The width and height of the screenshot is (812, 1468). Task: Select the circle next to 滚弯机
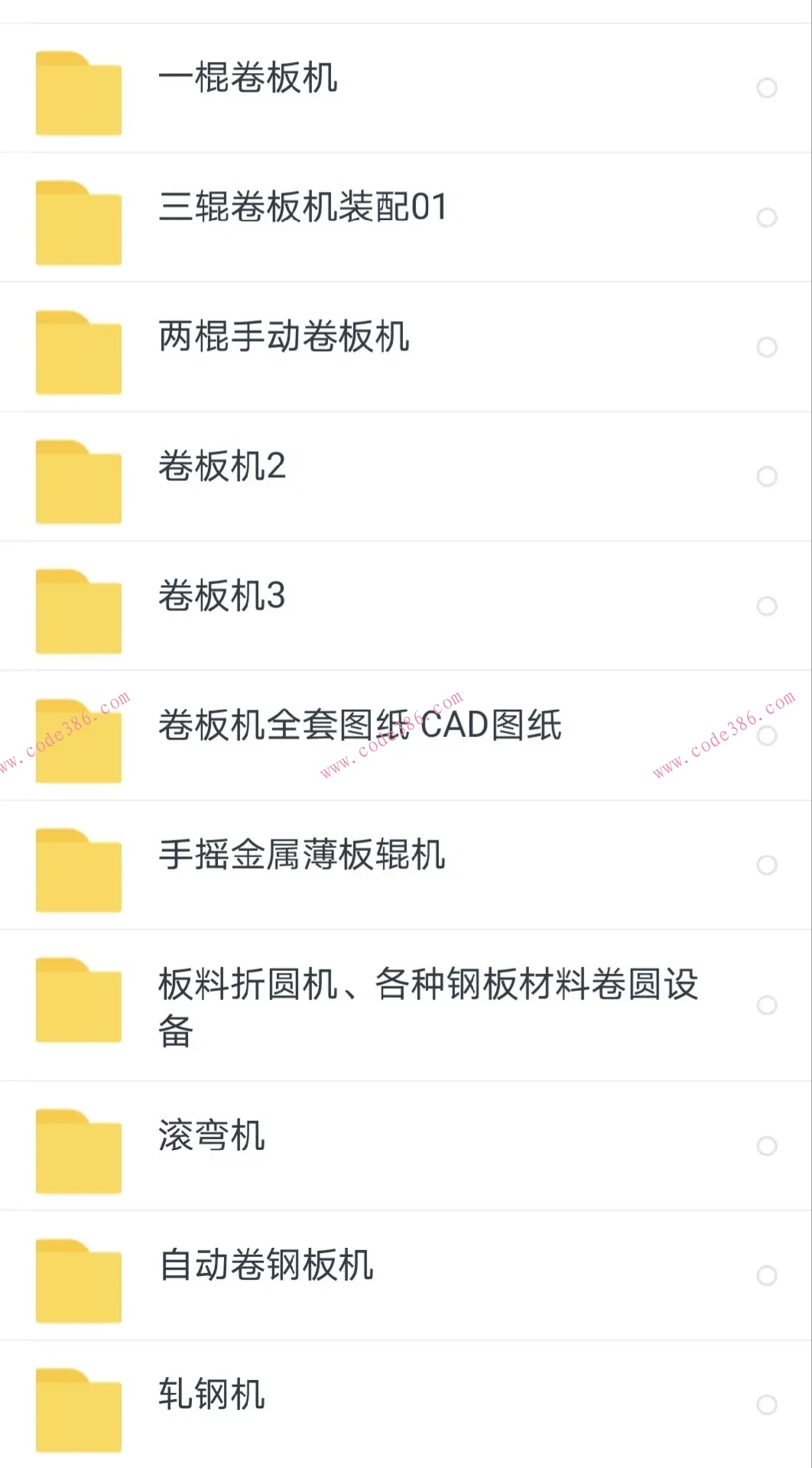pos(768,1147)
